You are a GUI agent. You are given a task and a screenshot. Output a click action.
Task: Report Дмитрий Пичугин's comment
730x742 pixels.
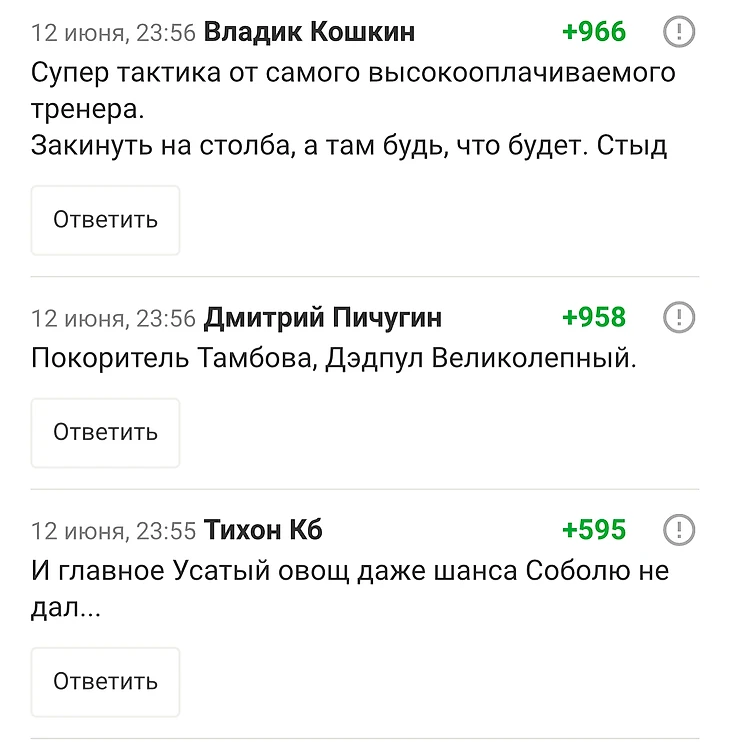point(679,317)
